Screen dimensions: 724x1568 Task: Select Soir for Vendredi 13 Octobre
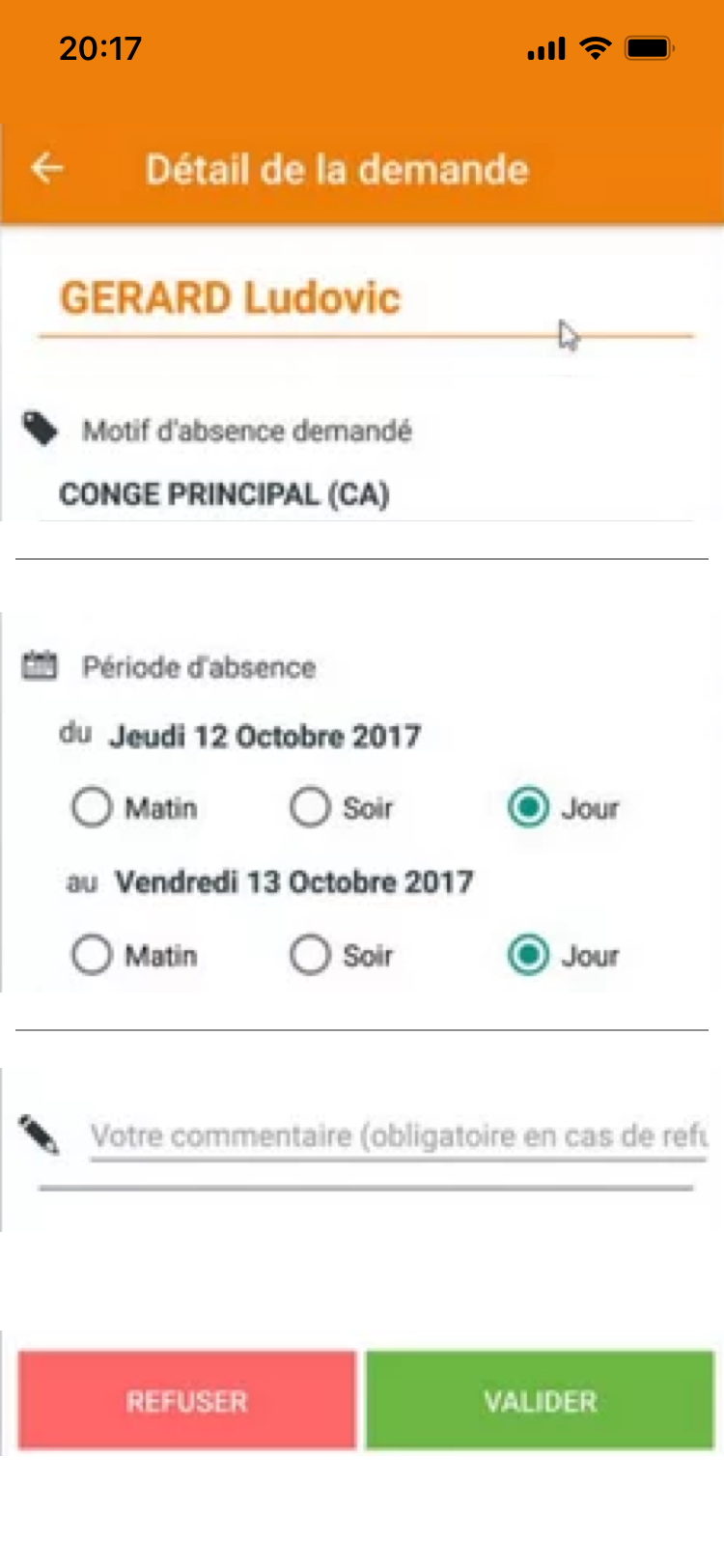click(310, 956)
